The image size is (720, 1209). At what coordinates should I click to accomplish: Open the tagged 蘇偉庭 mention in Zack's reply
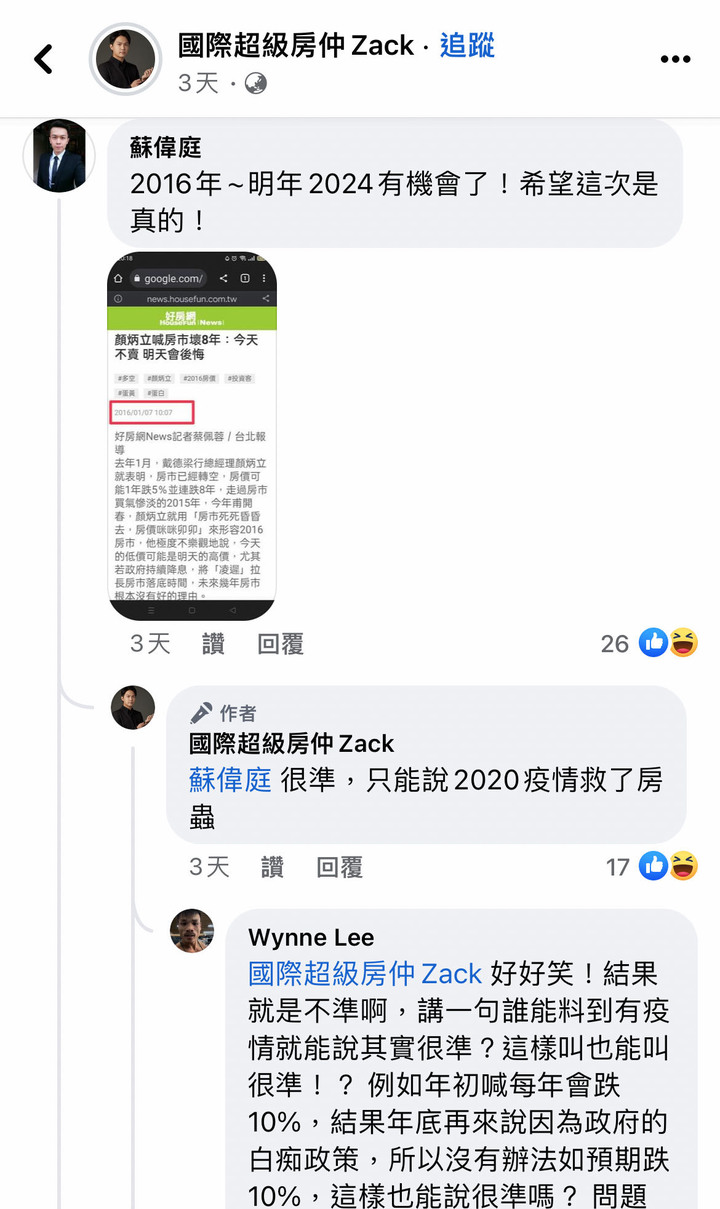[x=231, y=780]
